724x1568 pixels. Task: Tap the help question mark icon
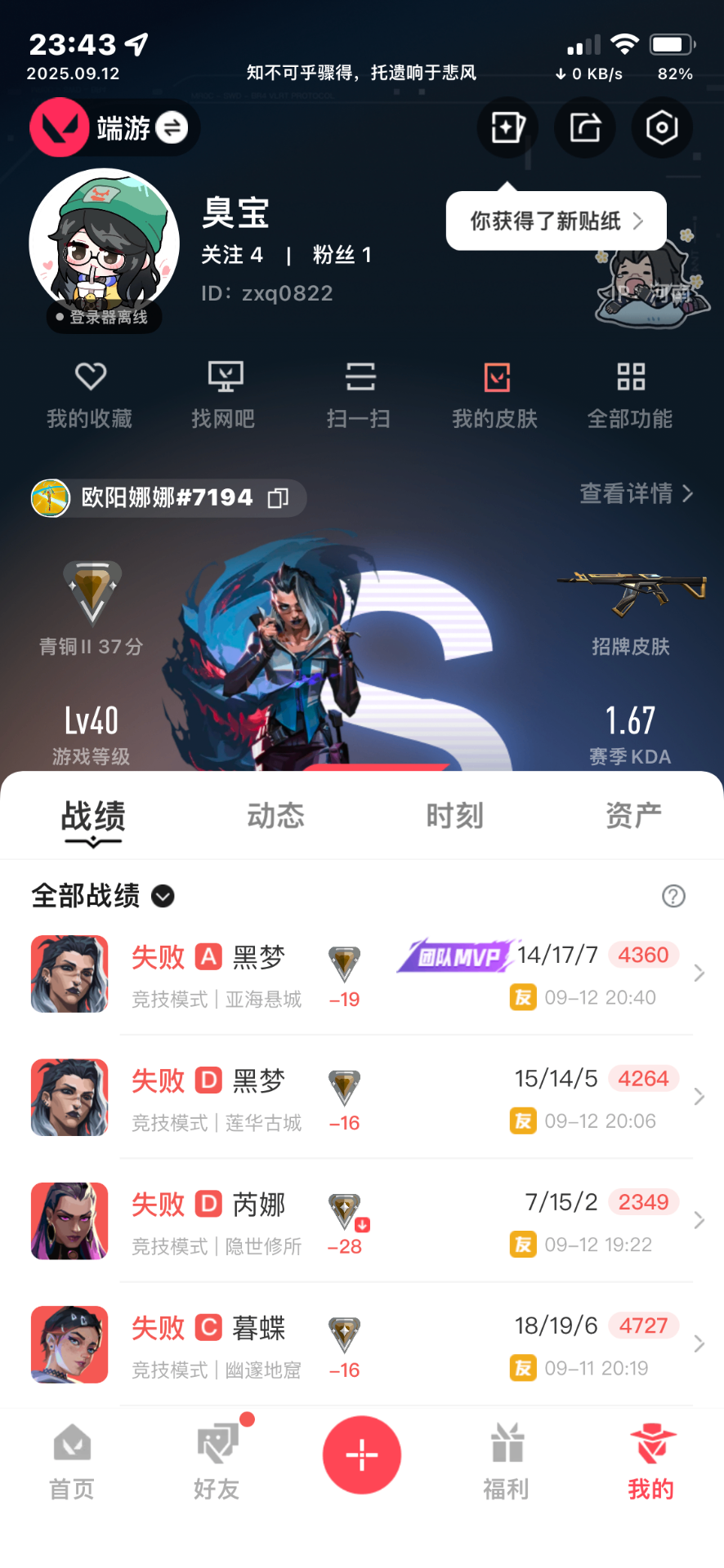(673, 896)
